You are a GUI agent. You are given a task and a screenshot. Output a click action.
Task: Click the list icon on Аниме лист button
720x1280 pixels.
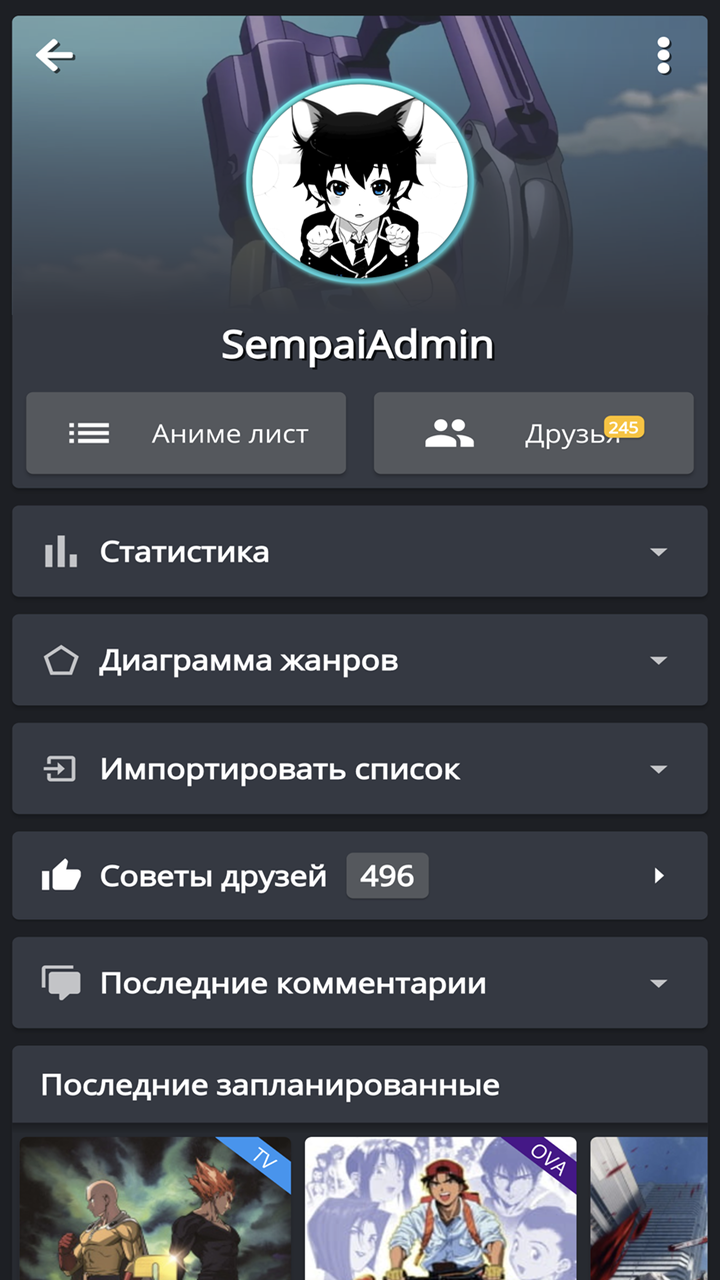[x=89, y=433]
